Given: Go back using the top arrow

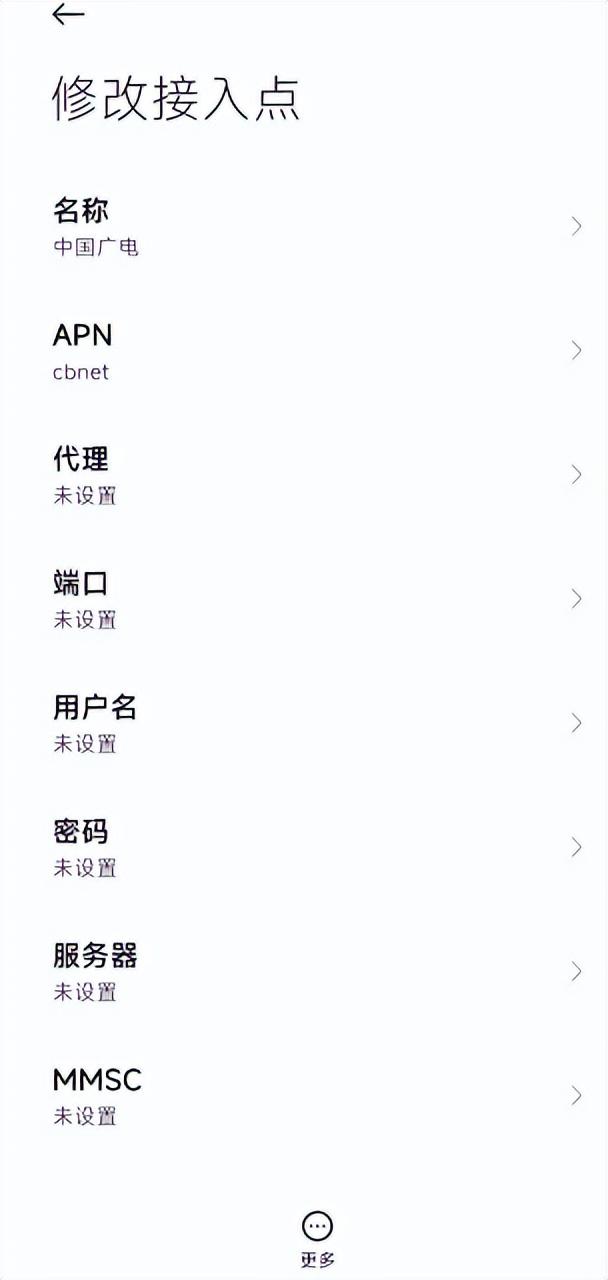Looking at the screenshot, I should pyautogui.click(x=68, y=14).
